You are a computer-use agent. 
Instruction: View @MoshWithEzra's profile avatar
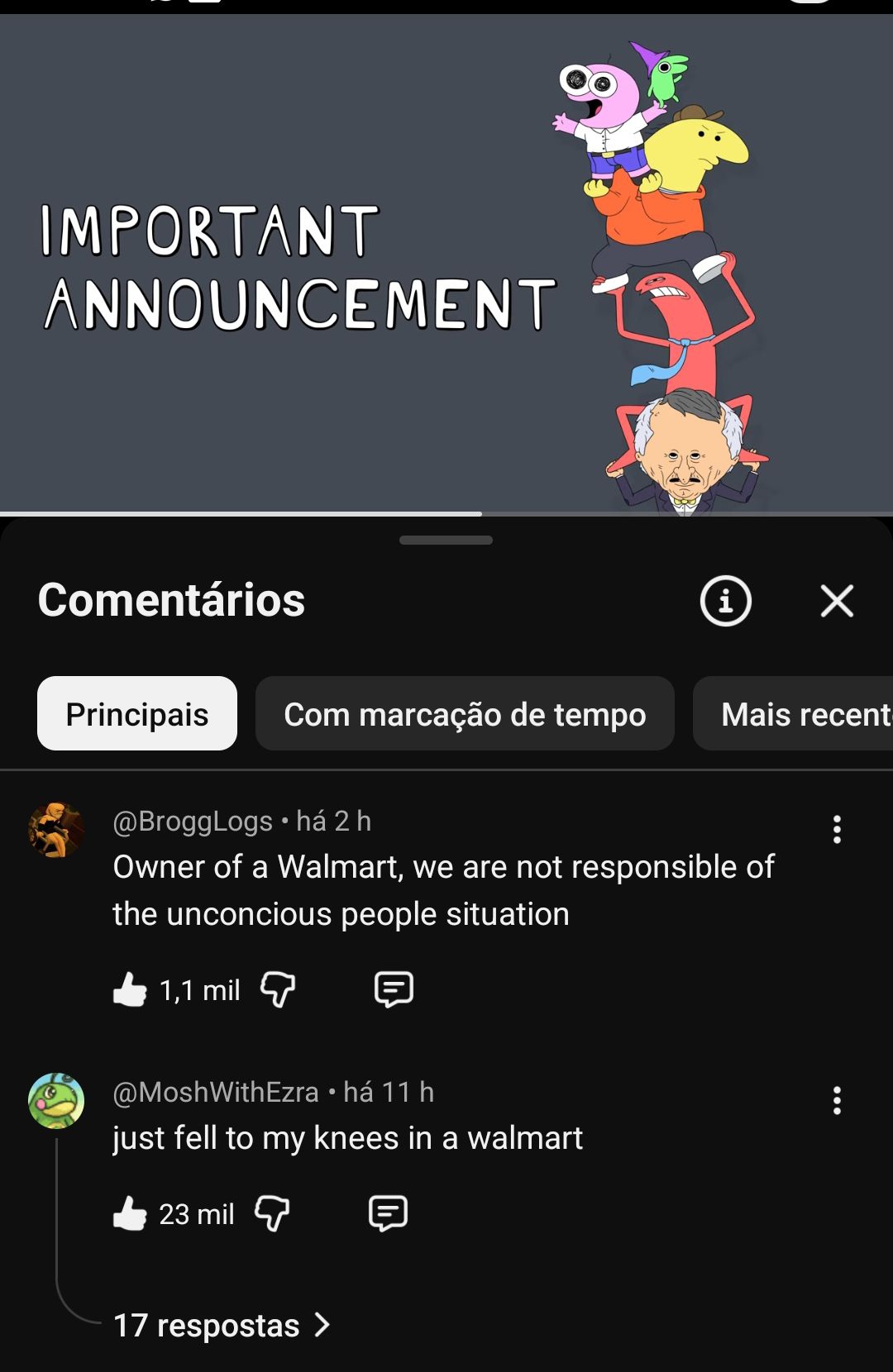tap(56, 1101)
